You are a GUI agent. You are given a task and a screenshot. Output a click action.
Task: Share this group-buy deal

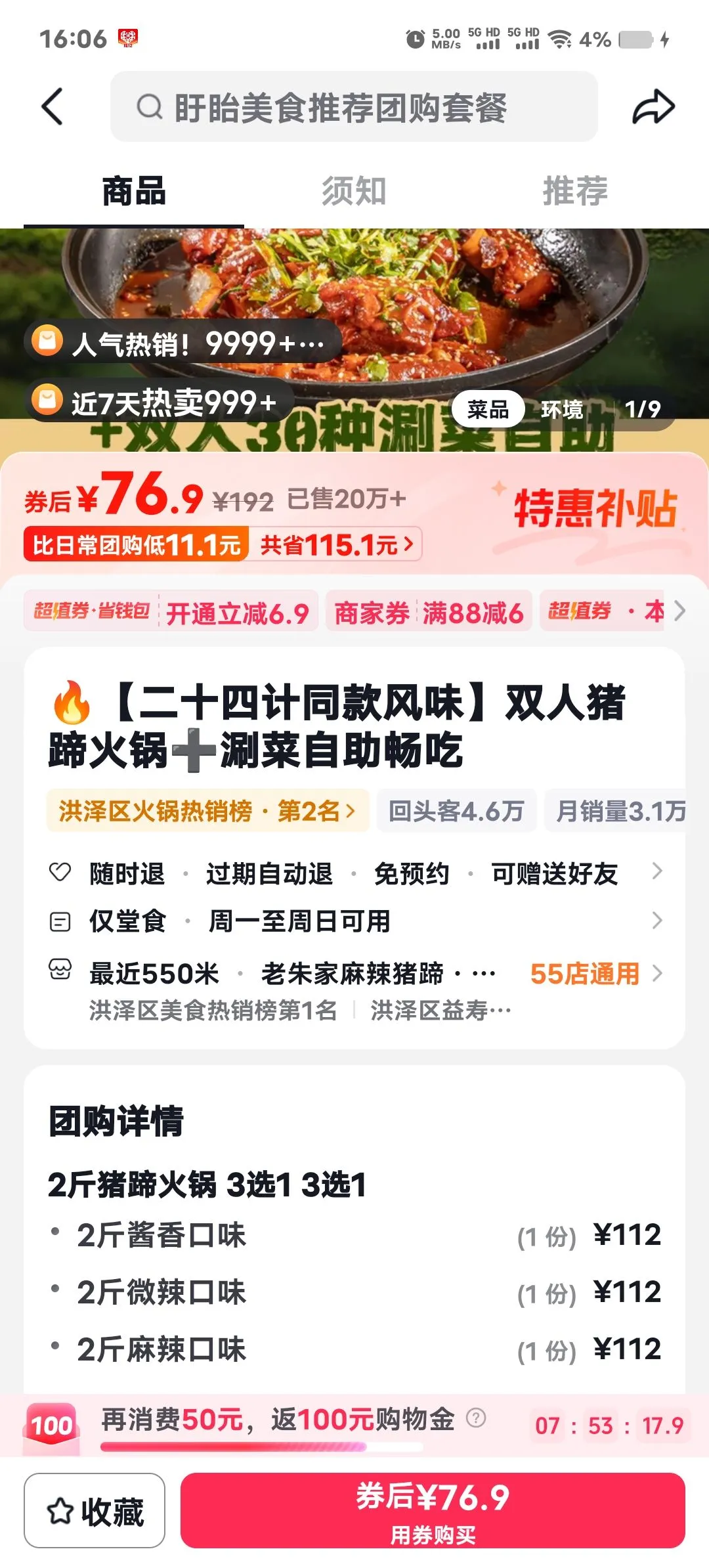click(x=653, y=107)
